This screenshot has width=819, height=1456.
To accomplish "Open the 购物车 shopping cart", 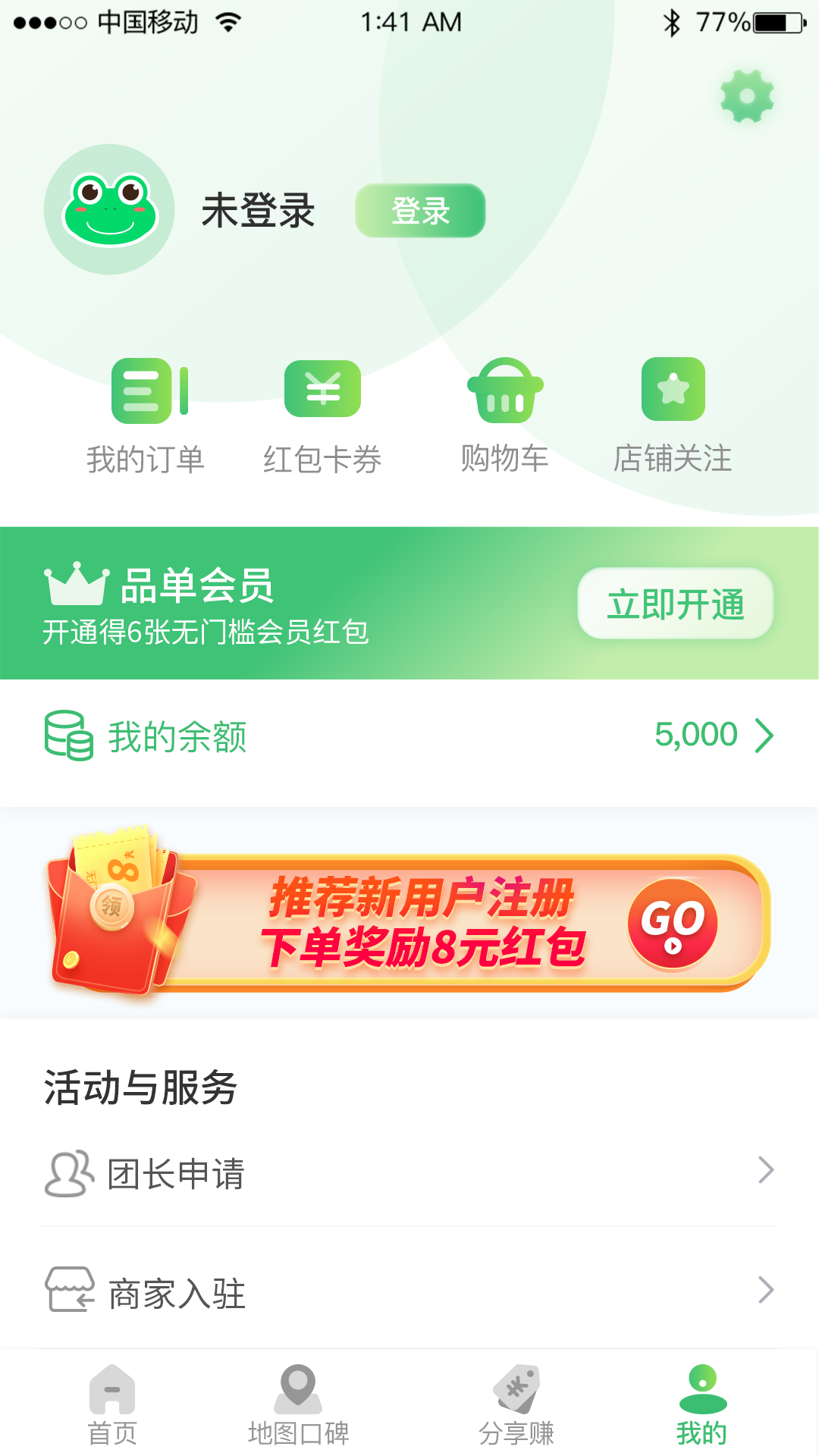I will click(505, 417).
